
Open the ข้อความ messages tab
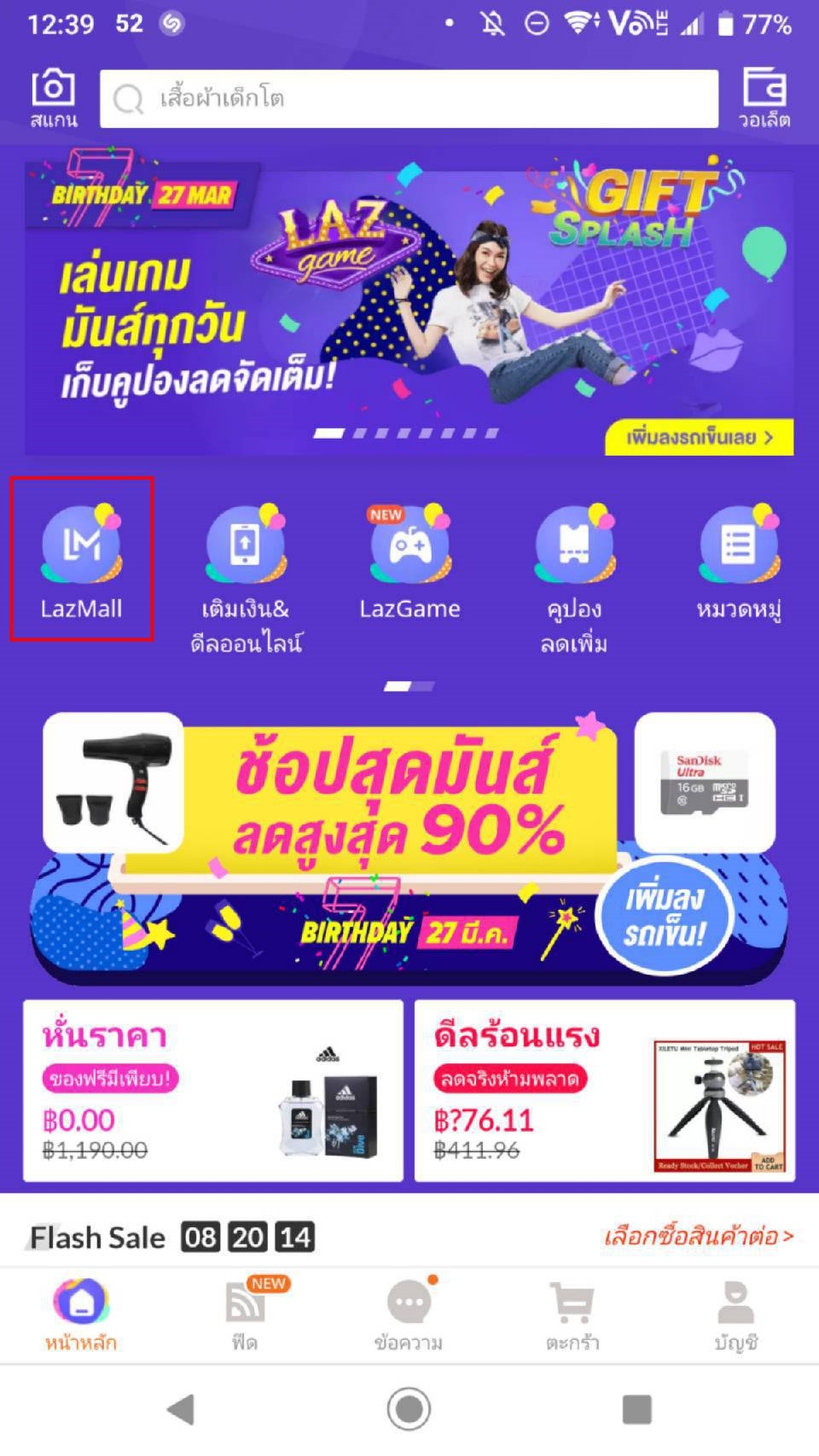(409, 1314)
